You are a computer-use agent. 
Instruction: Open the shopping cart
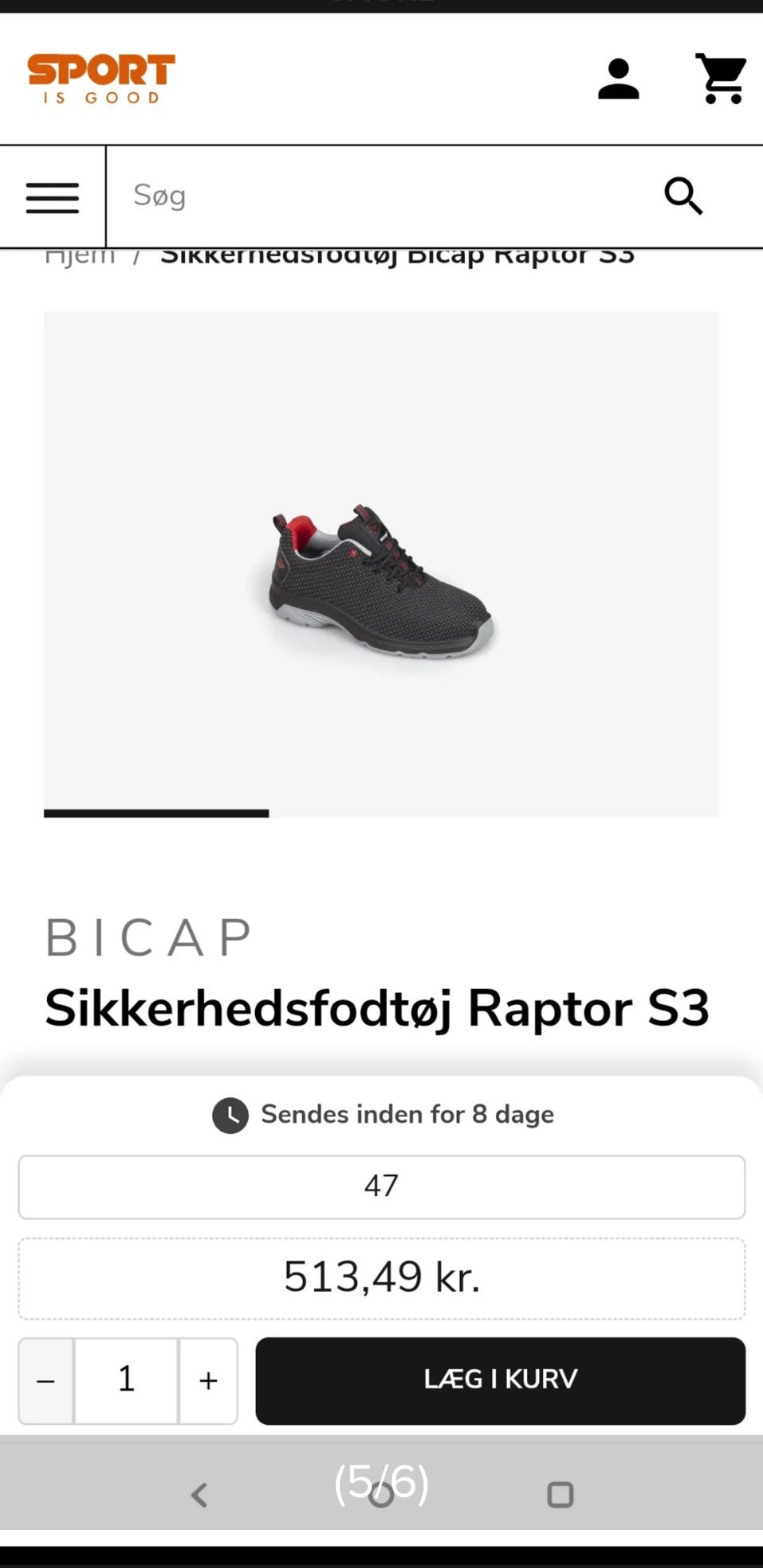[x=721, y=79]
